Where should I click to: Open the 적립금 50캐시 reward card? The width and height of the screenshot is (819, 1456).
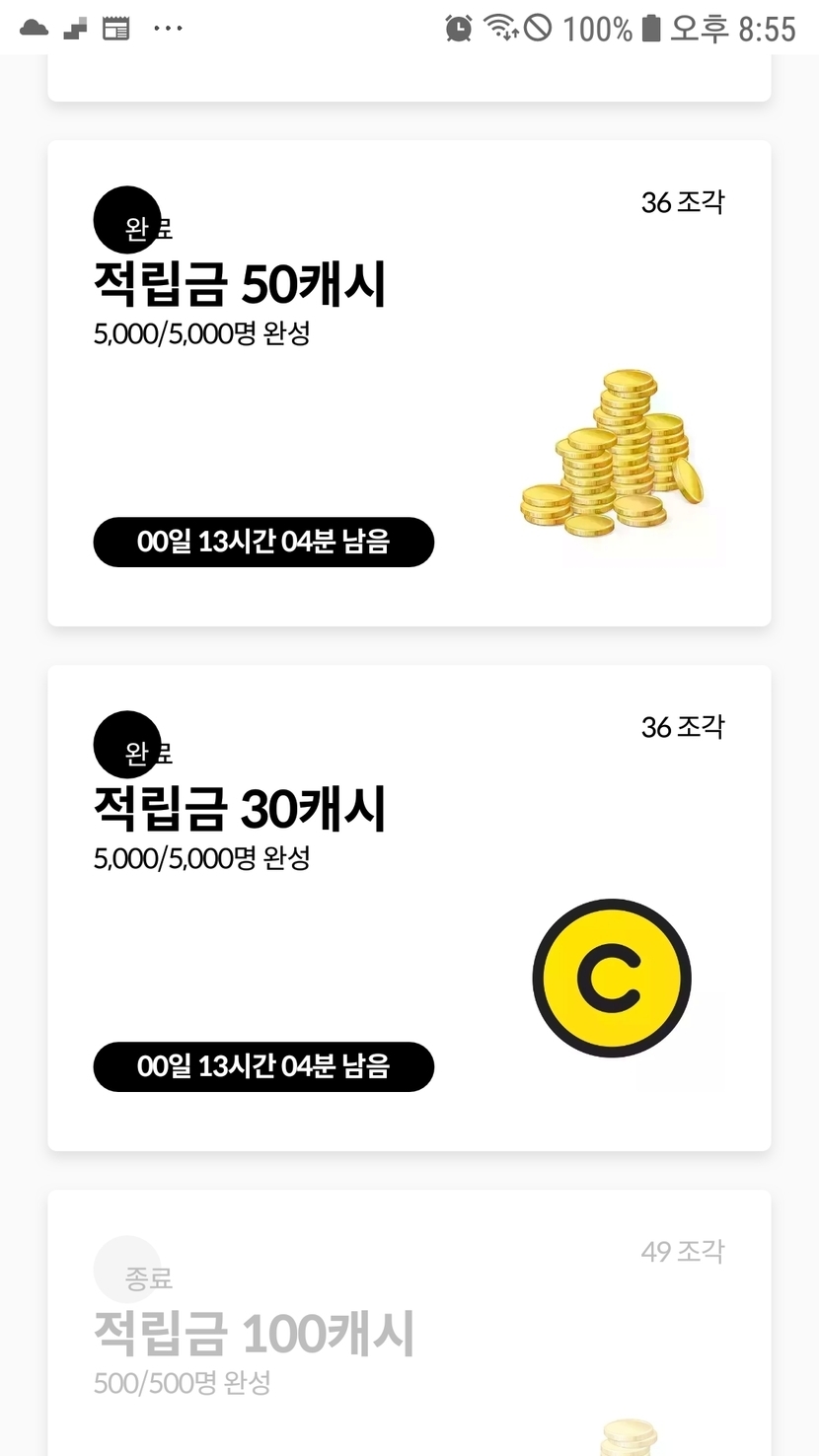pyautogui.click(x=409, y=383)
